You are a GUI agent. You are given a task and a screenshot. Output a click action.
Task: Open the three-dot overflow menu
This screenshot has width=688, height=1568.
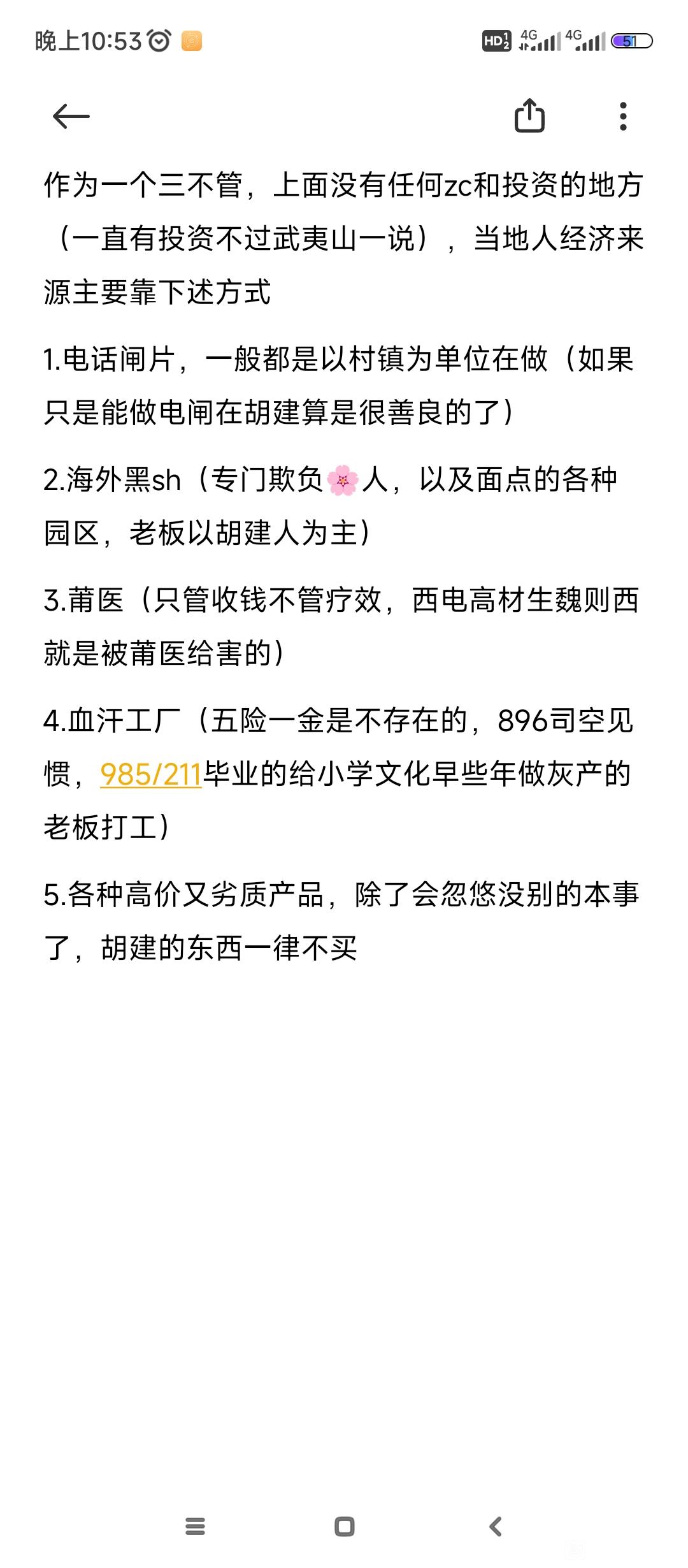[623, 117]
